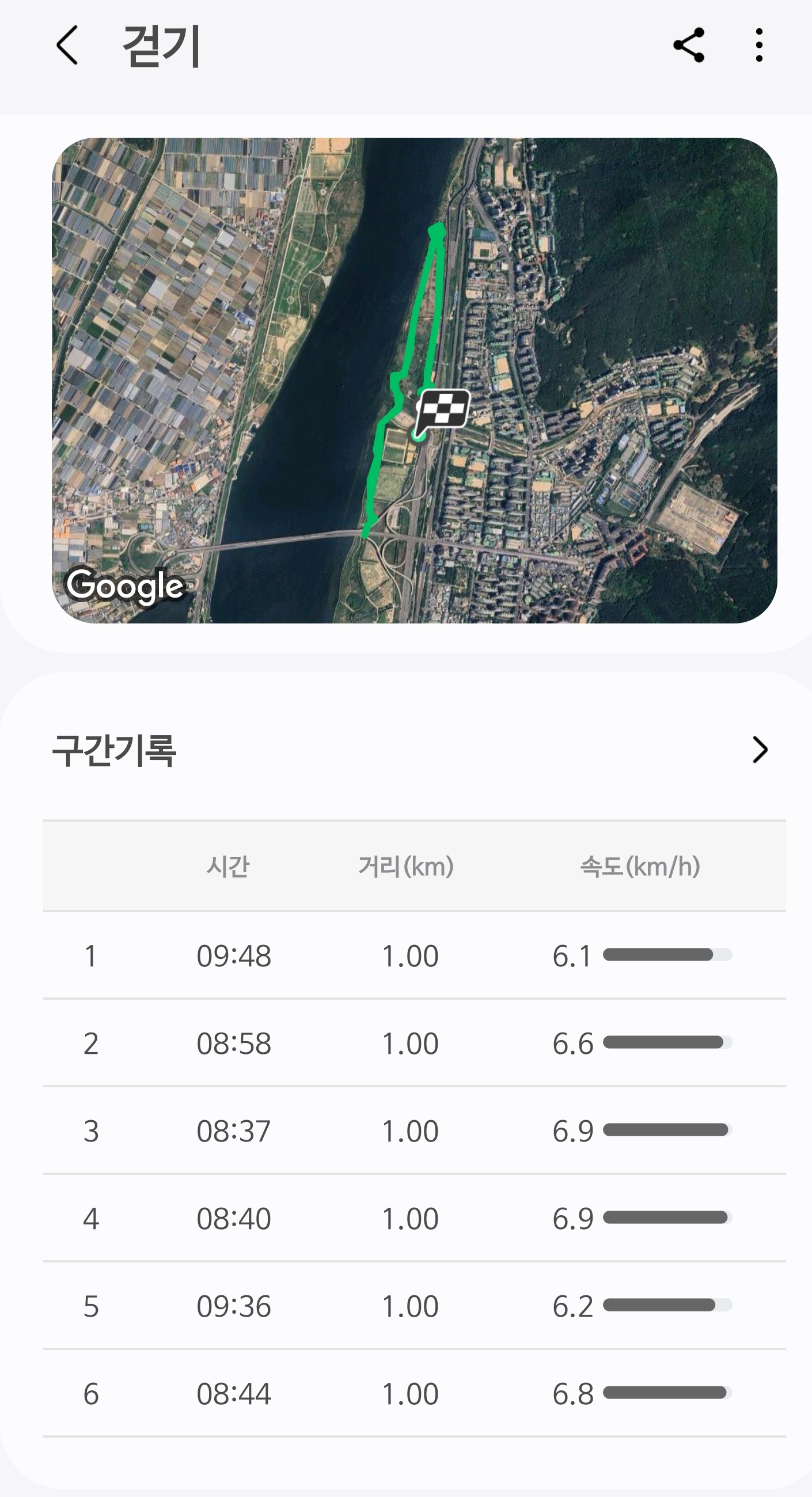Share this walking workout

pyautogui.click(x=689, y=46)
